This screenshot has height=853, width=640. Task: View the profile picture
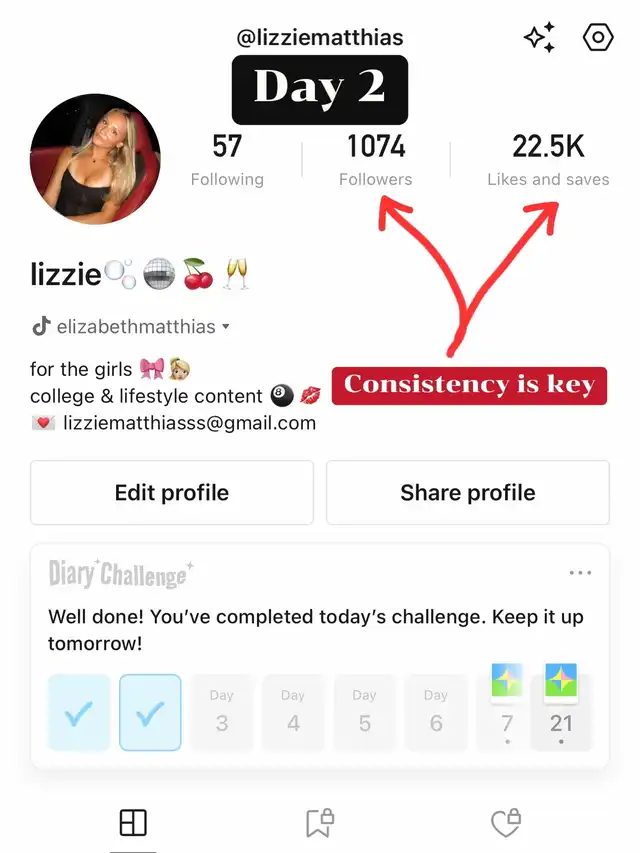[97, 161]
